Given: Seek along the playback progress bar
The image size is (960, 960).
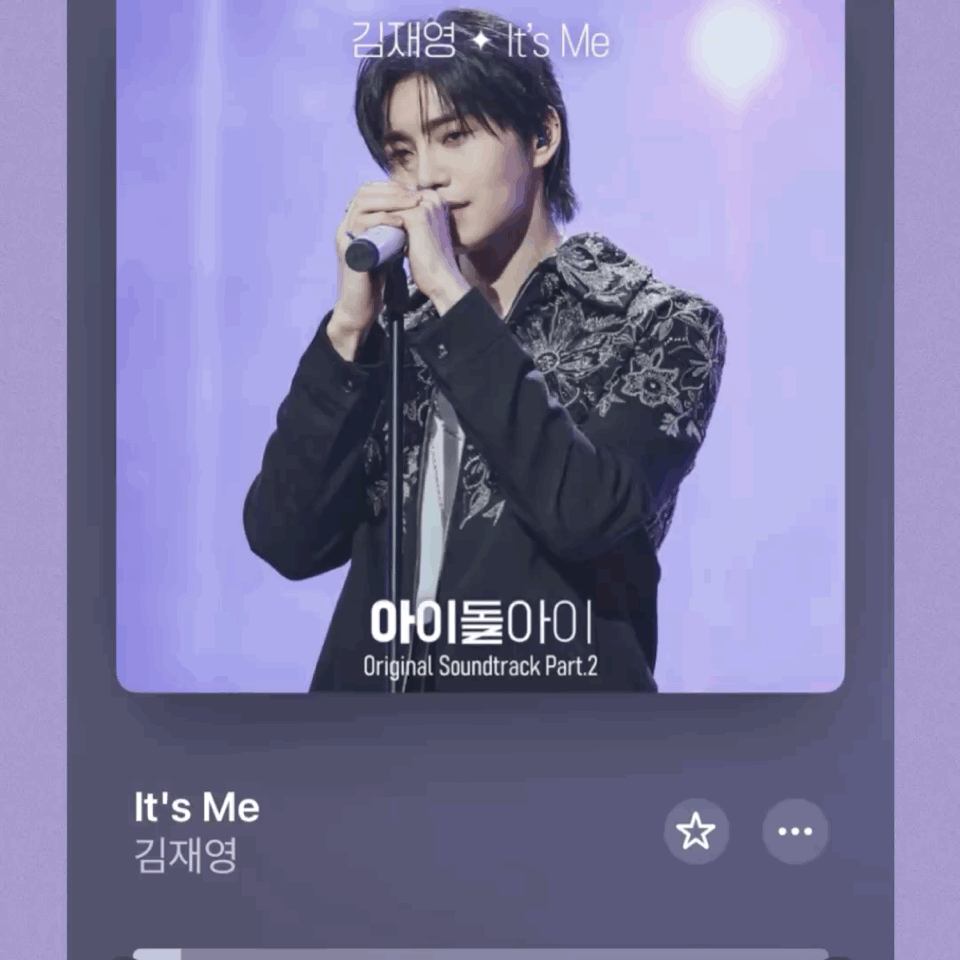Looking at the screenshot, I should coord(480,954).
